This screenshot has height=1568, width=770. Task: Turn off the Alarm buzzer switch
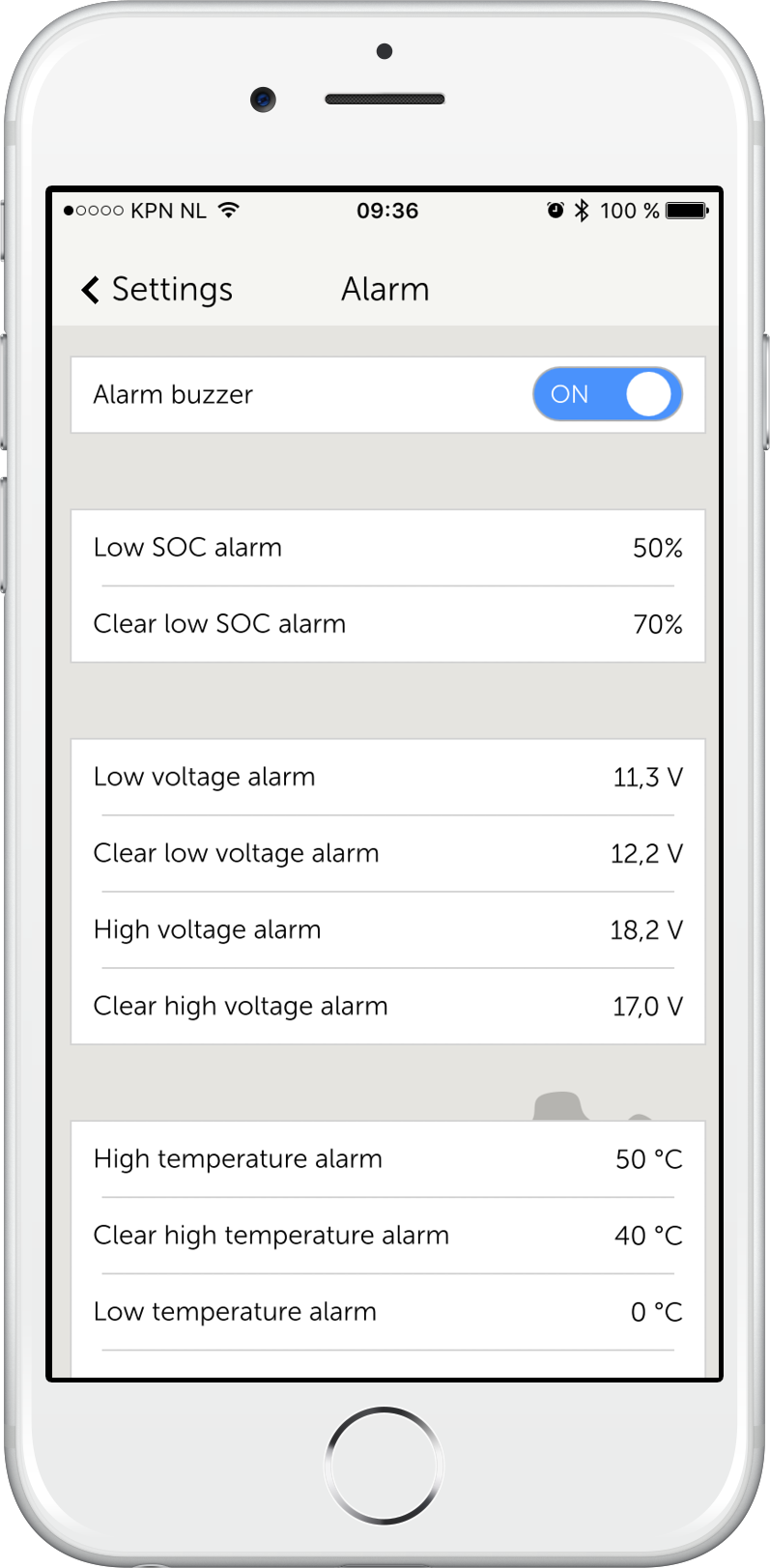click(607, 394)
